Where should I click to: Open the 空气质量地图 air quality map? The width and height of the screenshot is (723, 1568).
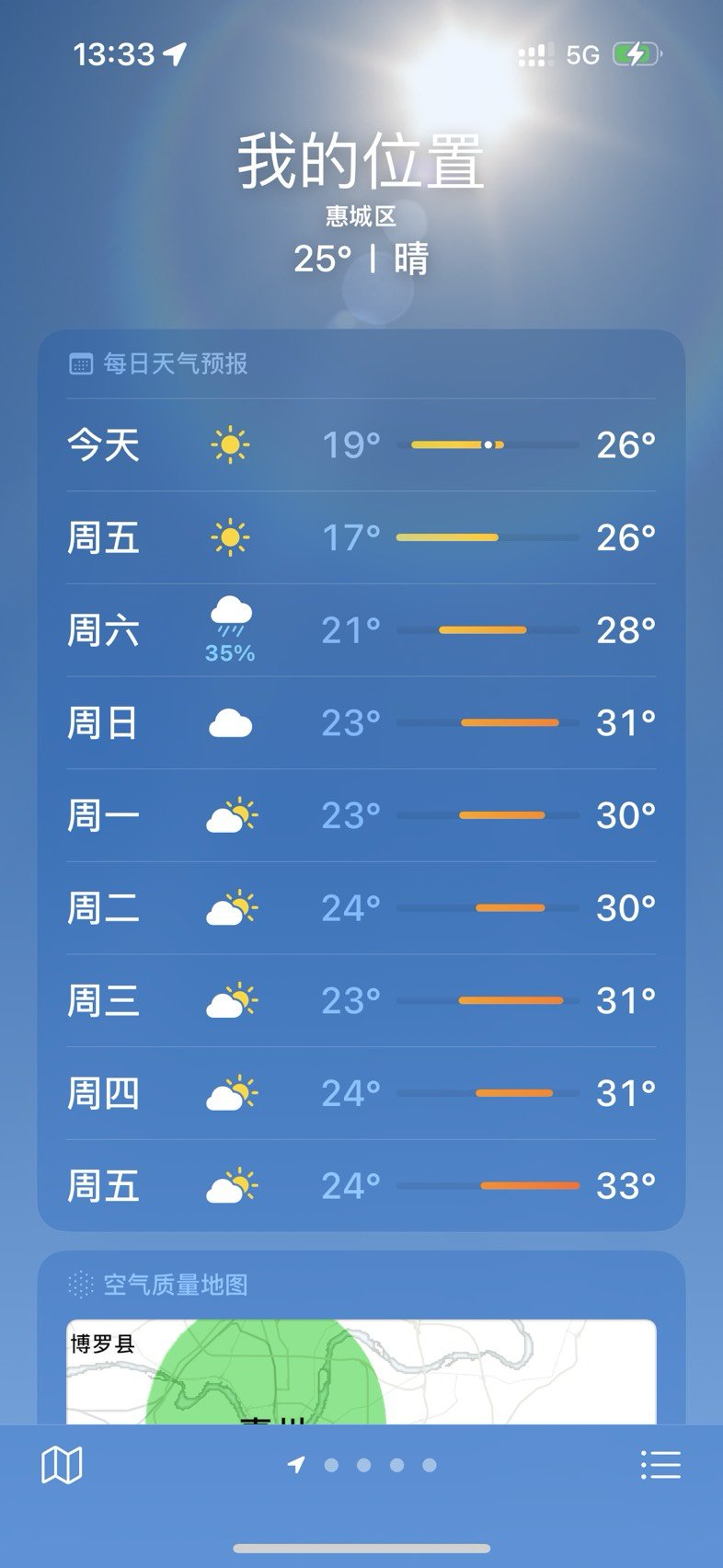tap(361, 1372)
